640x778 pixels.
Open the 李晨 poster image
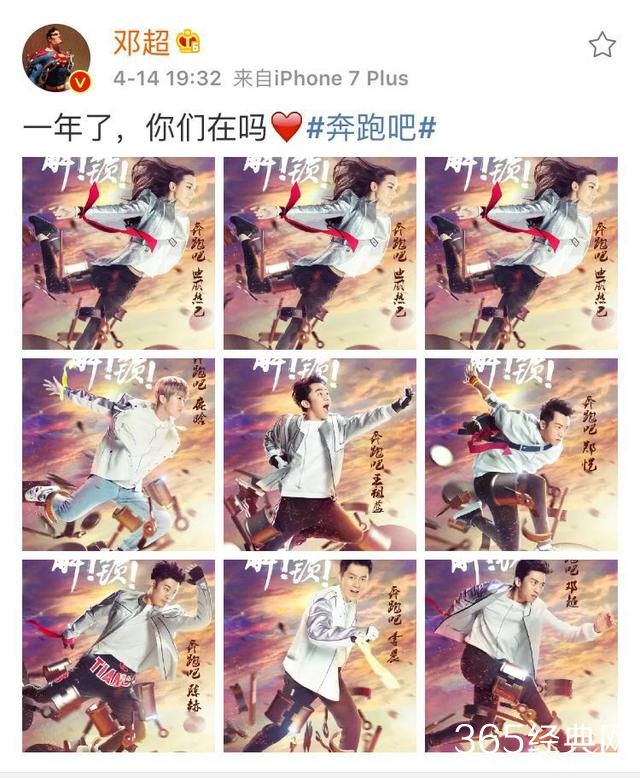tap(319, 655)
